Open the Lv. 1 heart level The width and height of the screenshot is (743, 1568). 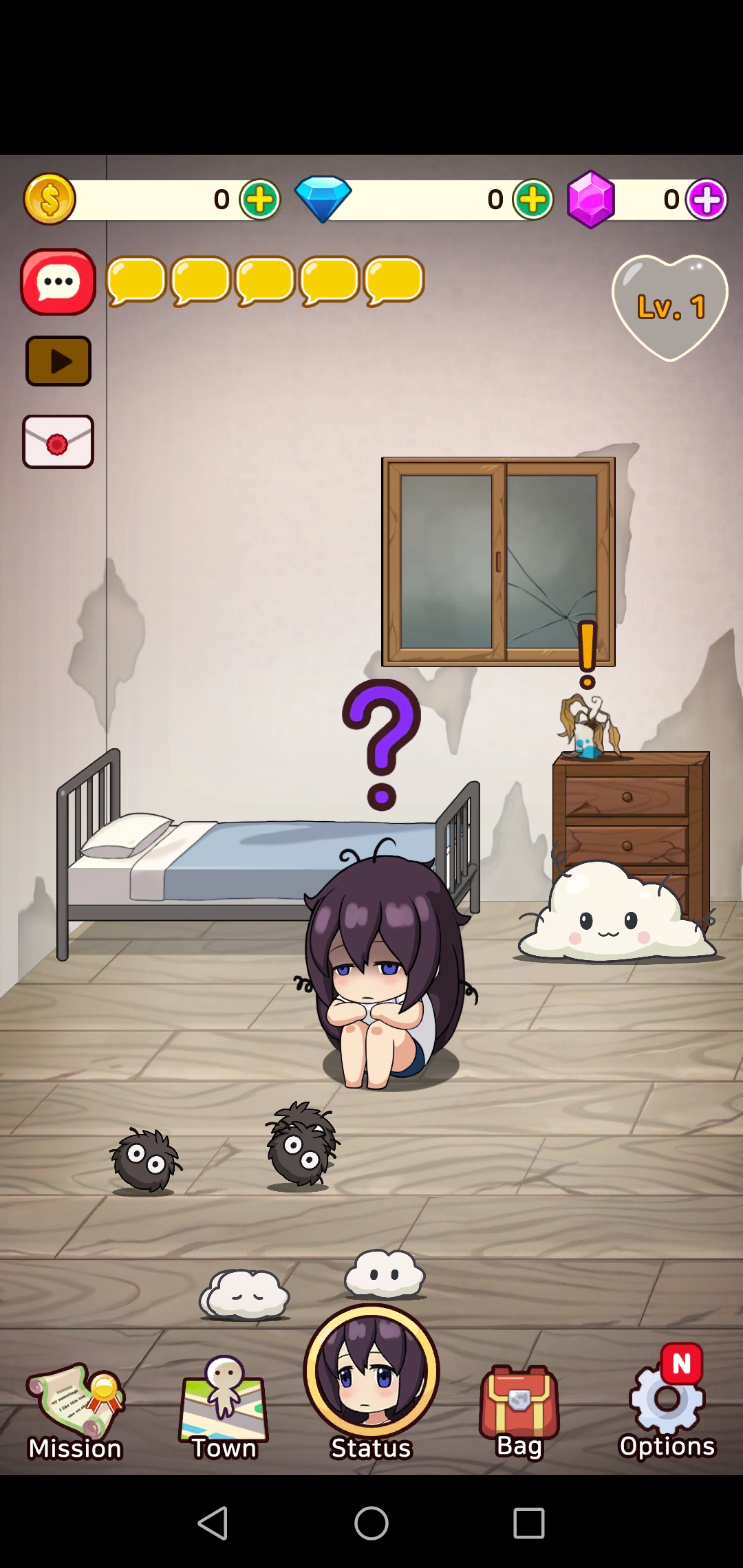click(669, 307)
